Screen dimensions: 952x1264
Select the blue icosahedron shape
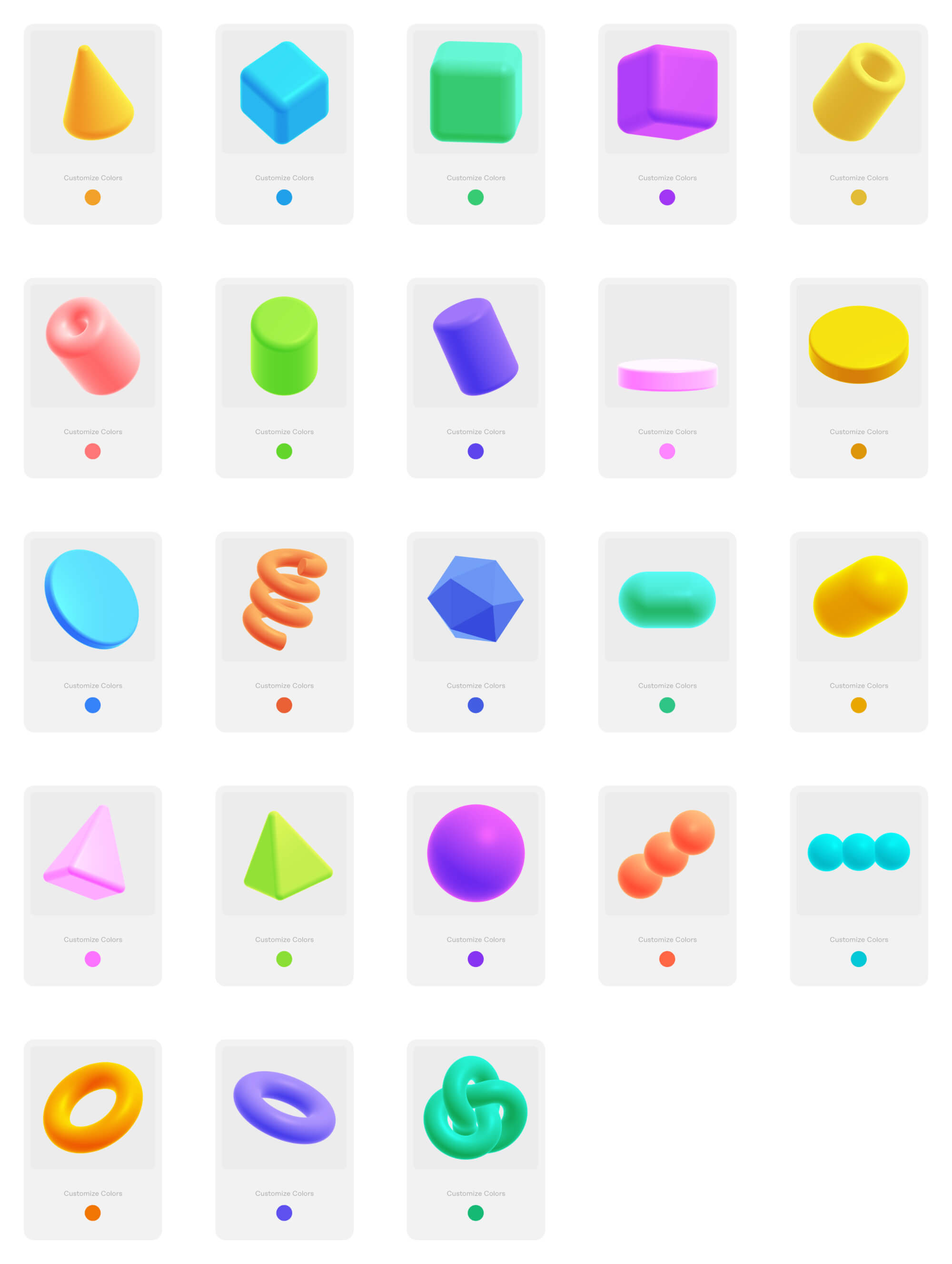476,599
